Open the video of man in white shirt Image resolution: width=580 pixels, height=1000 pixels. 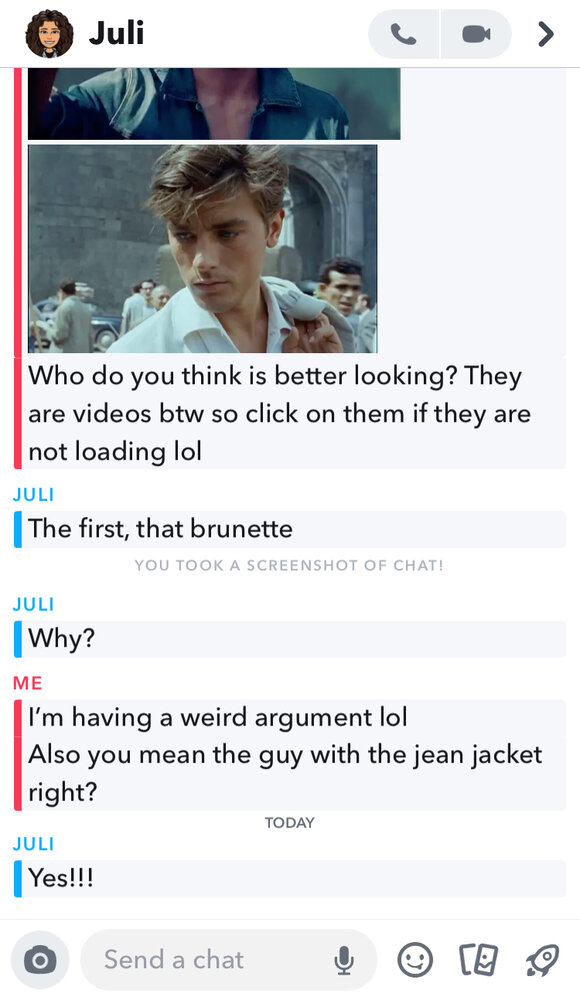click(x=202, y=249)
